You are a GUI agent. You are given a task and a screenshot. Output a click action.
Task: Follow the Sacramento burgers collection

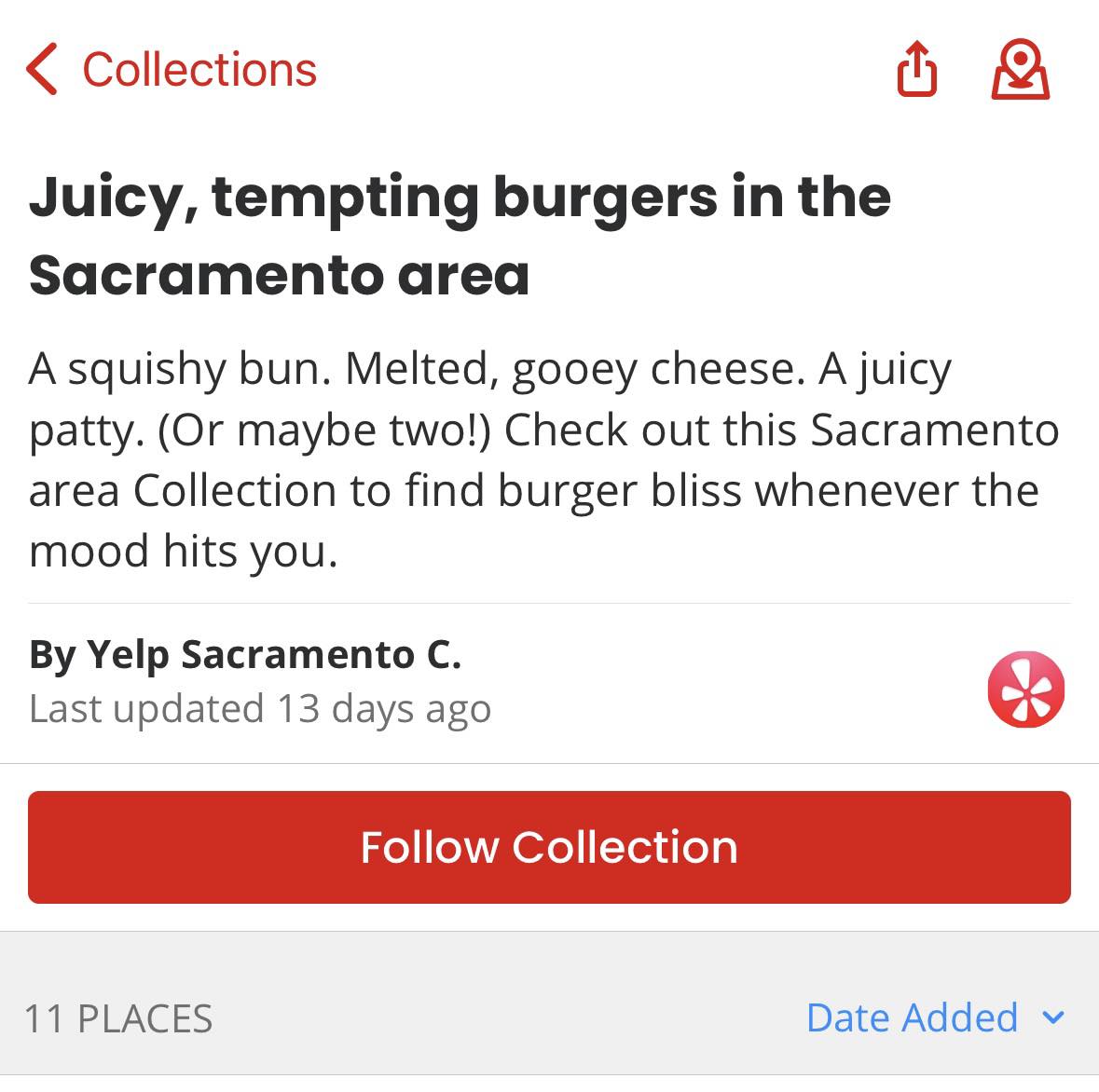pos(549,847)
